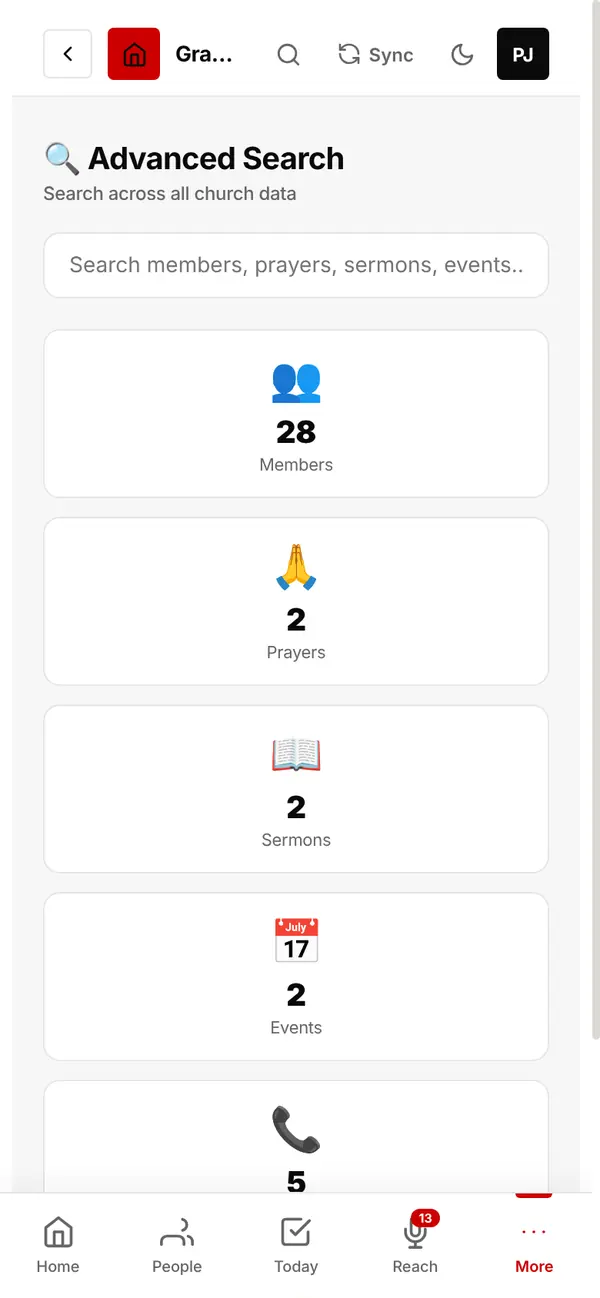Open the Reach tab
600x1298 pixels.
click(x=415, y=1245)
